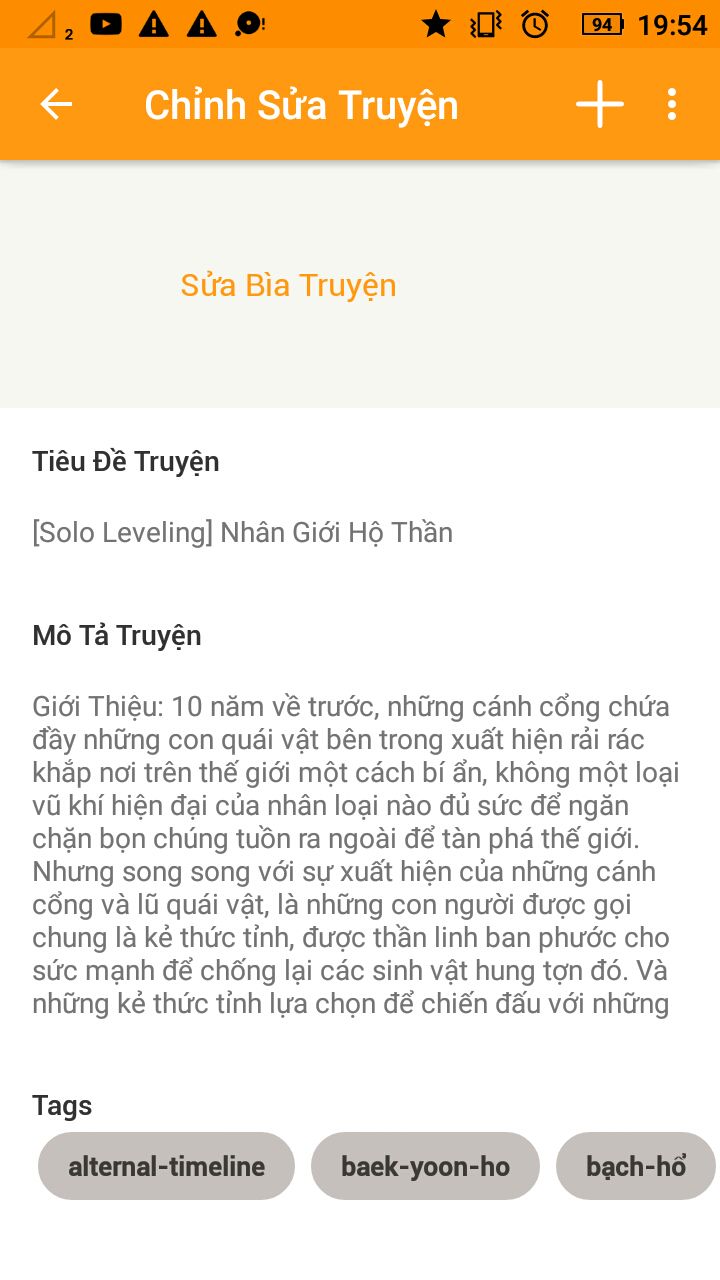Select the bạch-hổ tag chip
The image size is (720, 1280).
point(636,1166)
